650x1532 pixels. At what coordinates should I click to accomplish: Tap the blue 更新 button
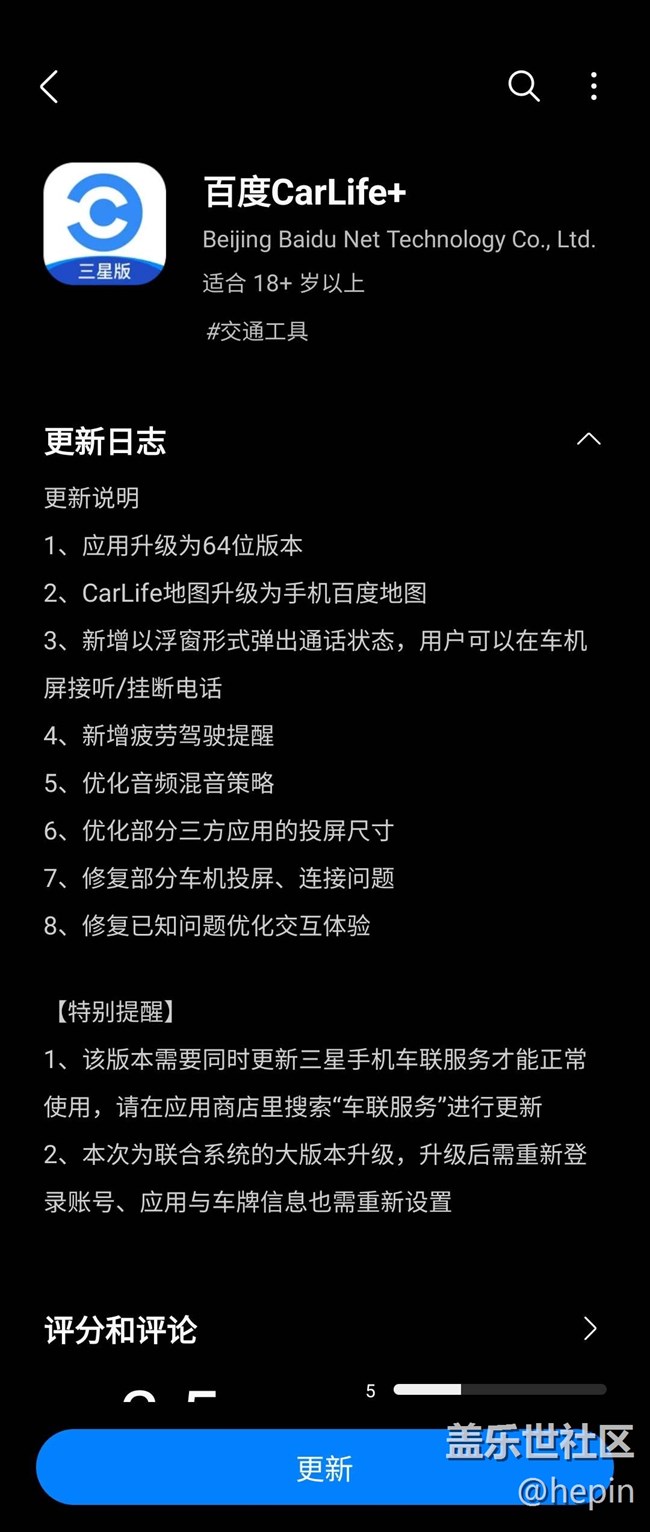pos(324,1467)
